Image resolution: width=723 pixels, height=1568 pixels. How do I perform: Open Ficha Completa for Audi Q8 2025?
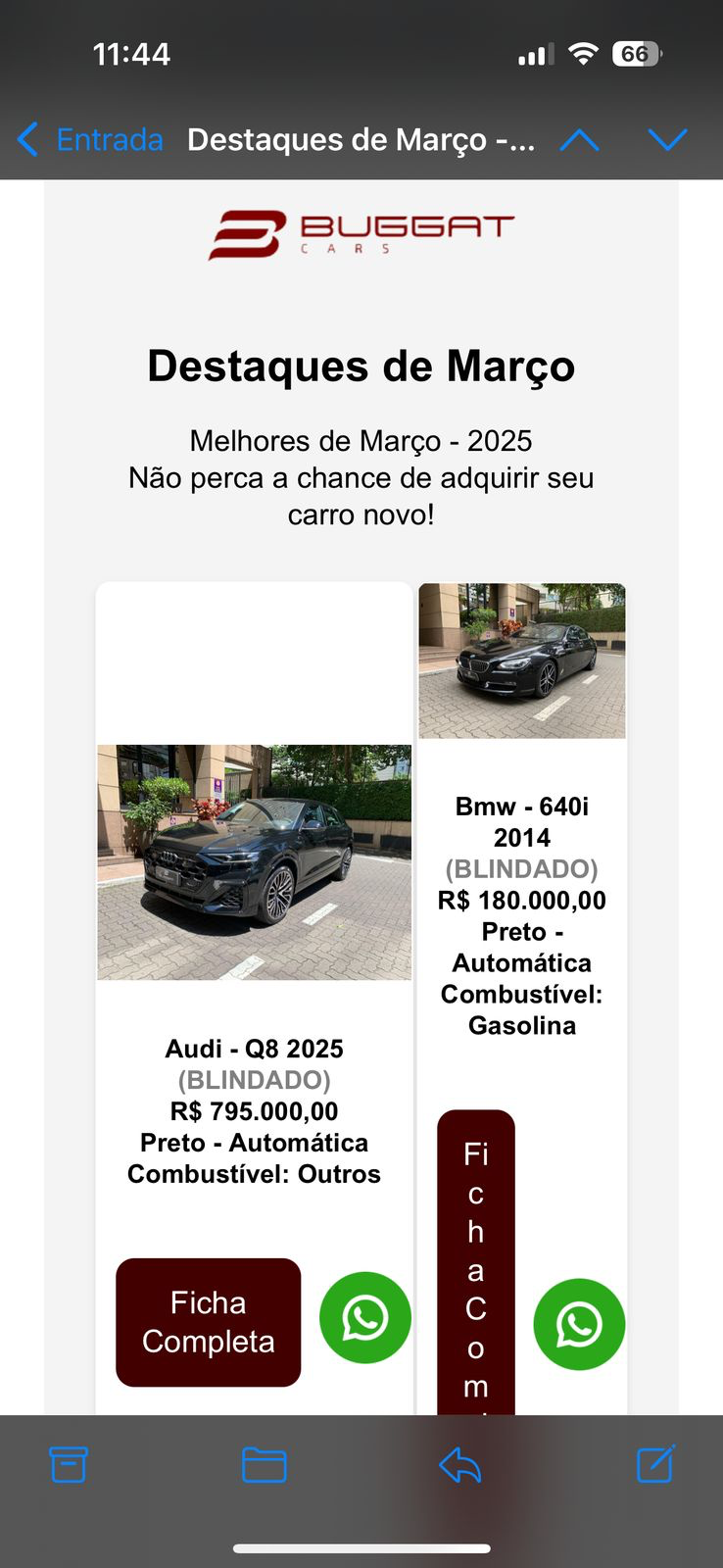[x=208, y=1322]
